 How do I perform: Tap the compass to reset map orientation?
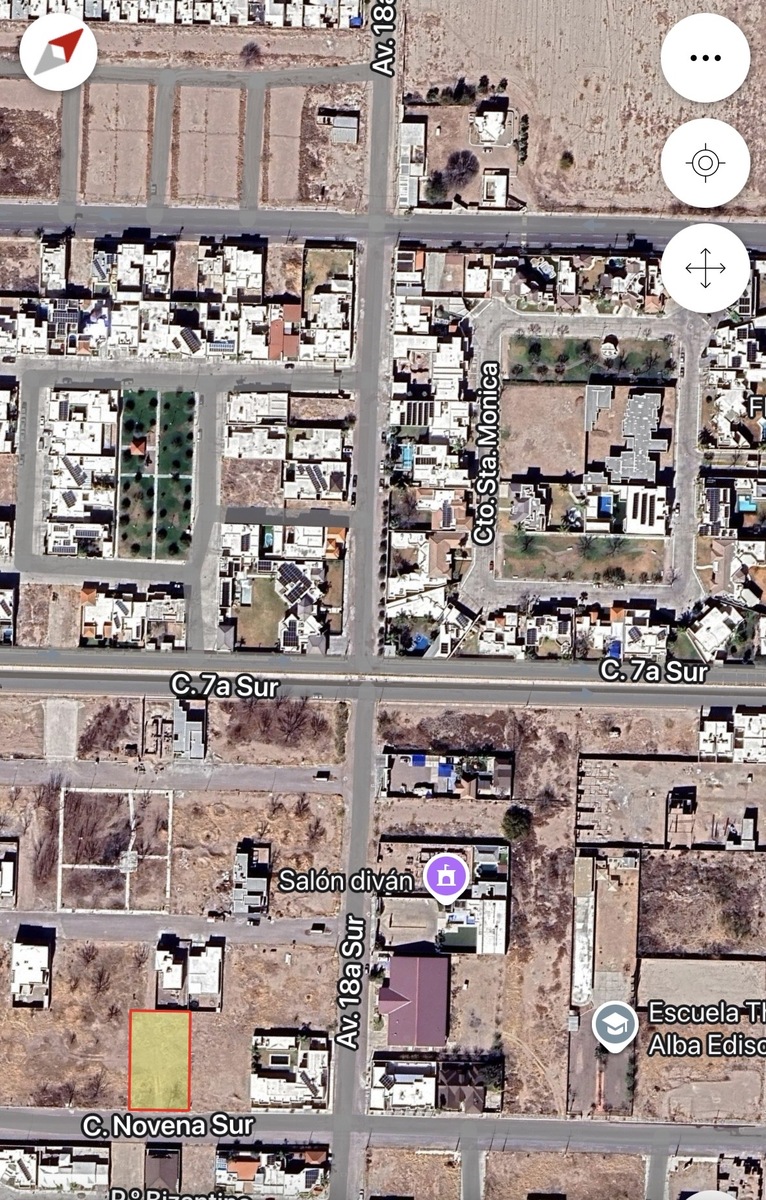tap(58, 52)
